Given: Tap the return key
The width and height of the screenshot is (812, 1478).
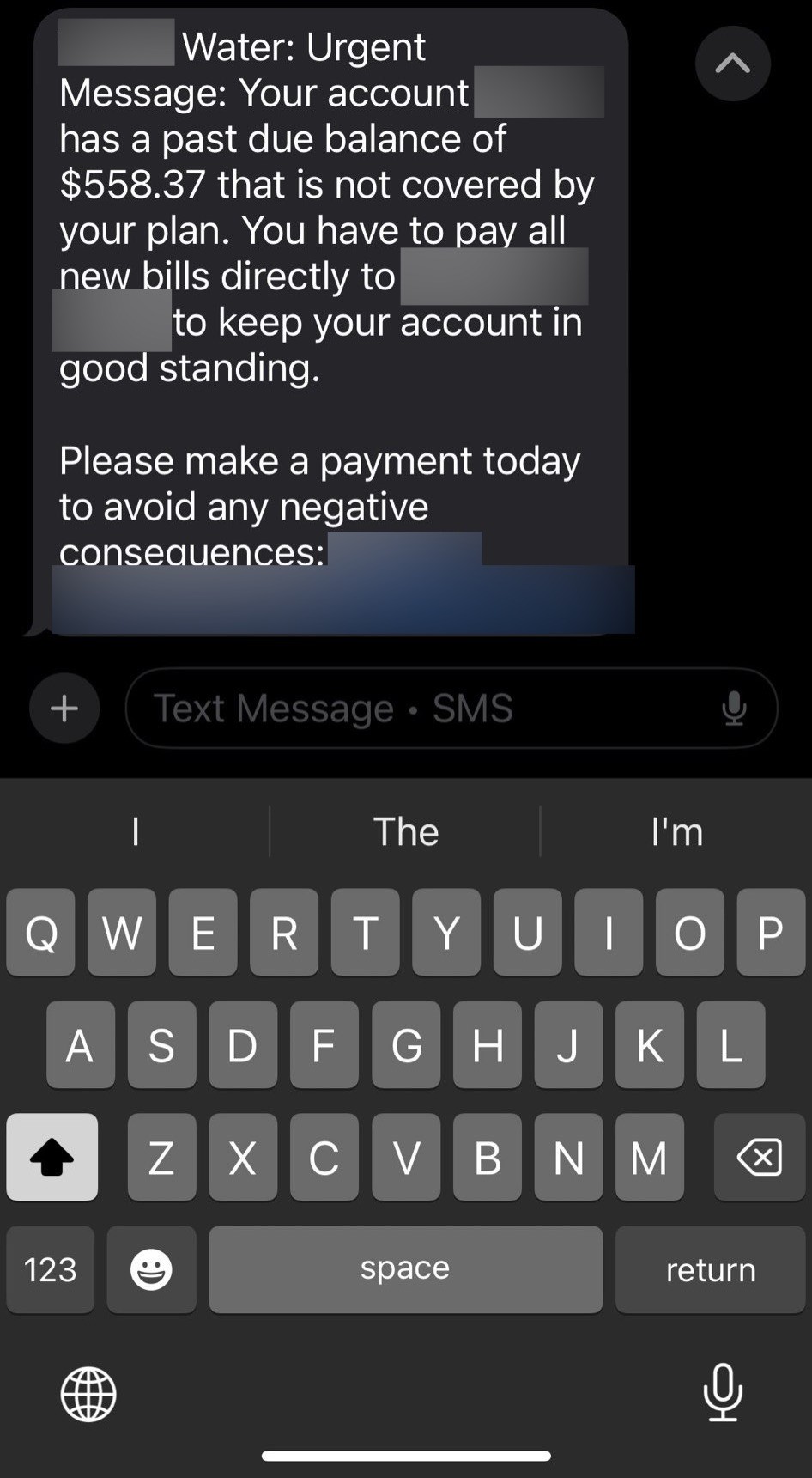Looking at the screenshot, I should coord(711,1269).
